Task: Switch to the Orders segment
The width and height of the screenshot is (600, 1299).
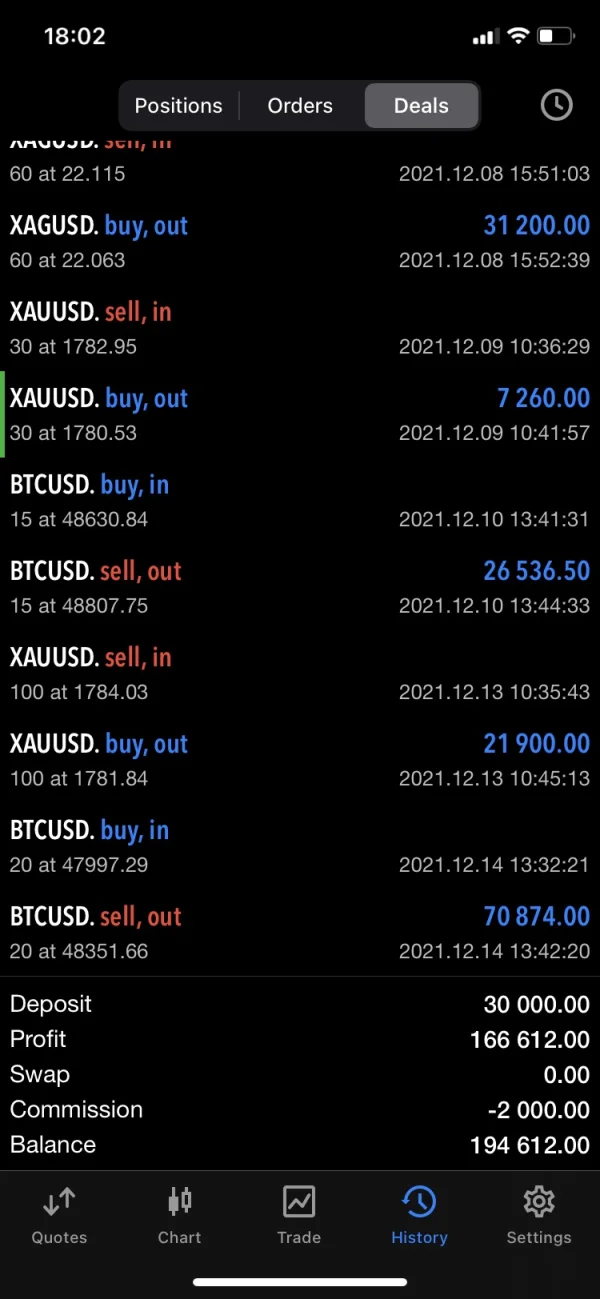Action: [300, 105]
